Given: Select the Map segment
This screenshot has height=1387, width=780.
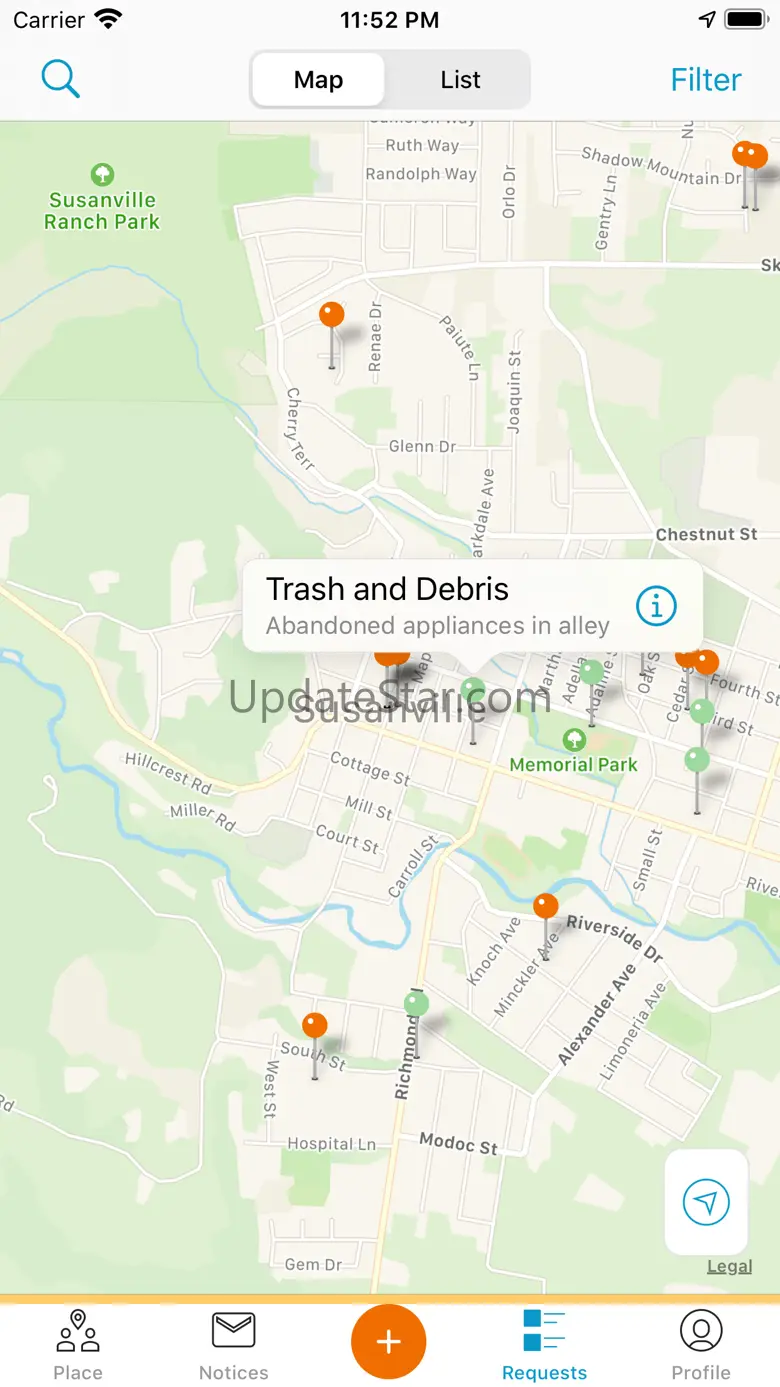Looking at the screenshot, I should 318,80.
